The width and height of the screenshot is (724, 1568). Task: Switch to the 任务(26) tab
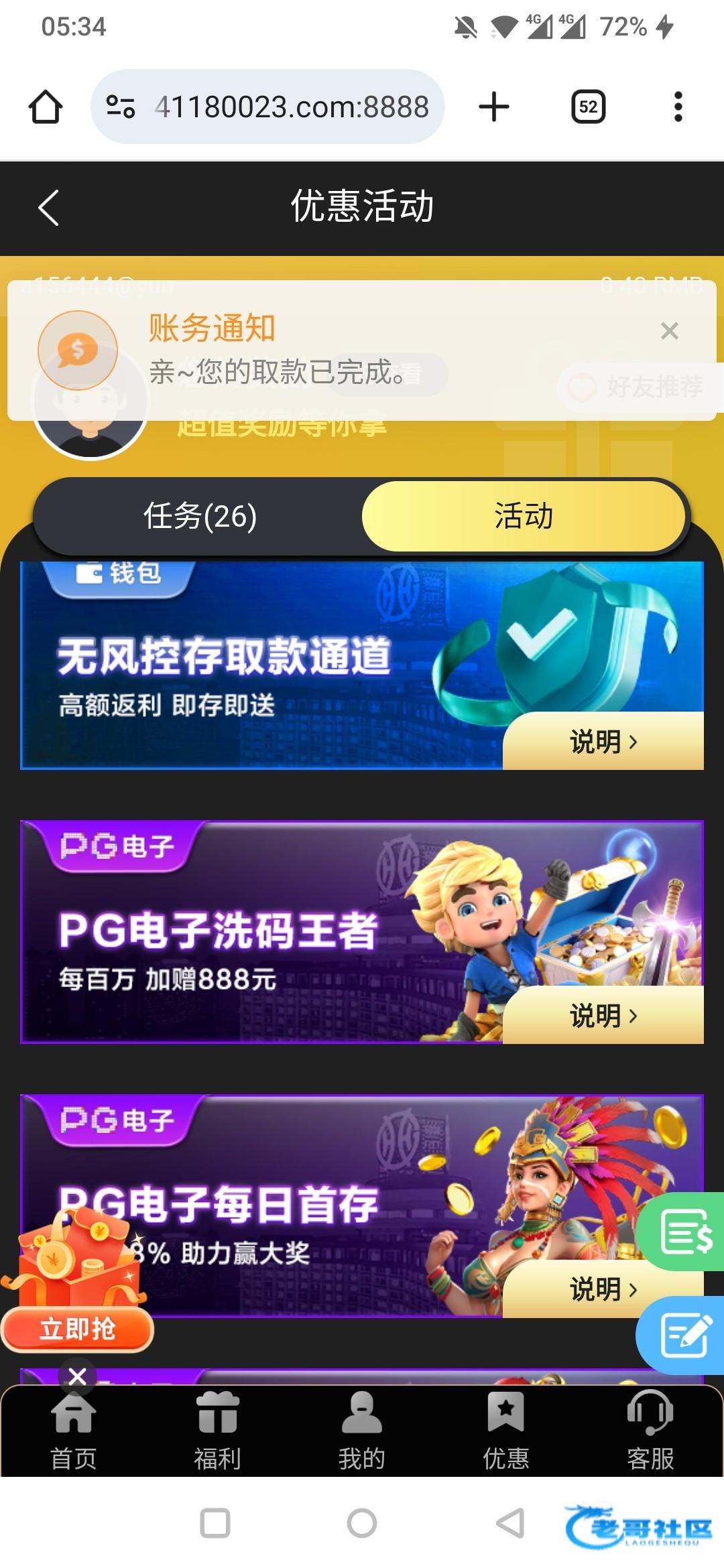pyautogui.click(x=200, y=516)
